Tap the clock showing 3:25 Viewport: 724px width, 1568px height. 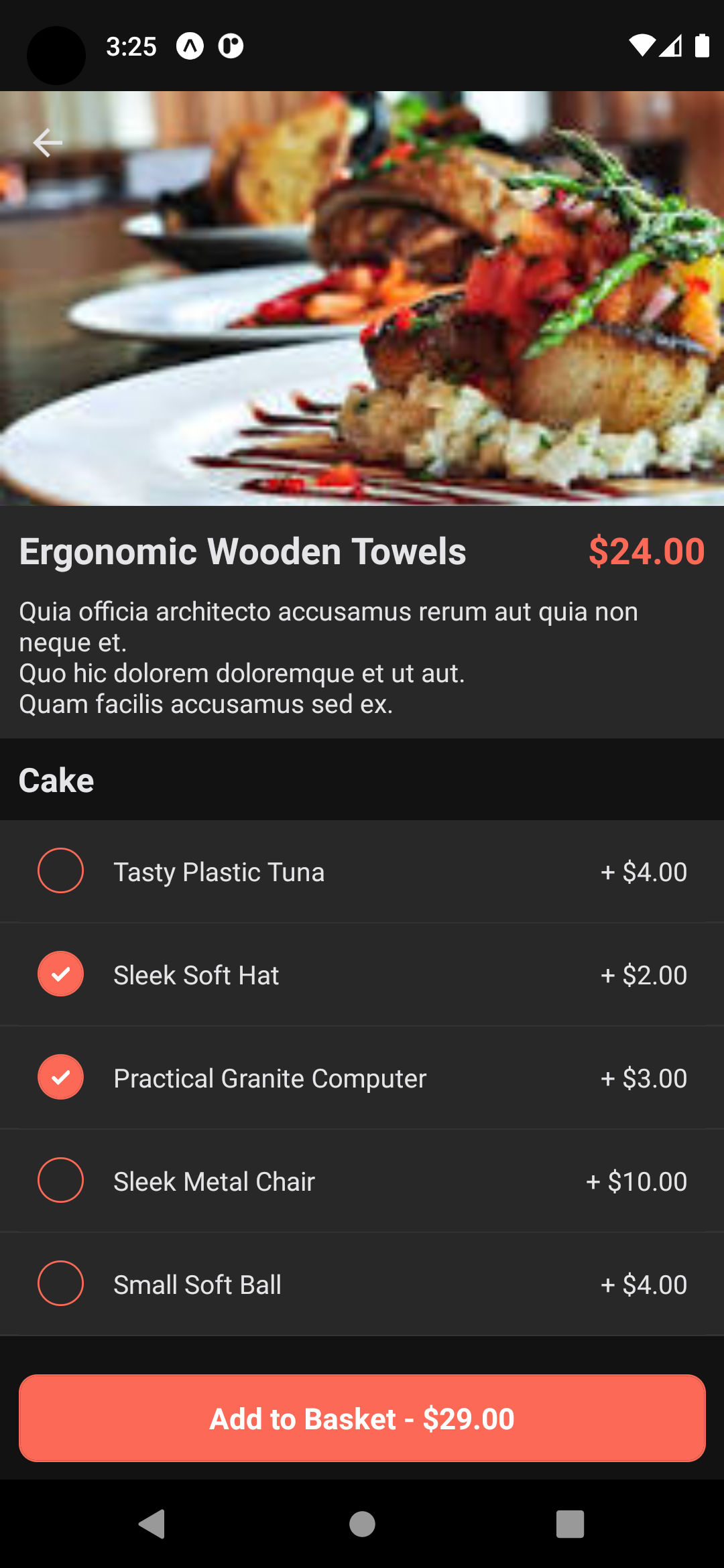tap(132, 46)
